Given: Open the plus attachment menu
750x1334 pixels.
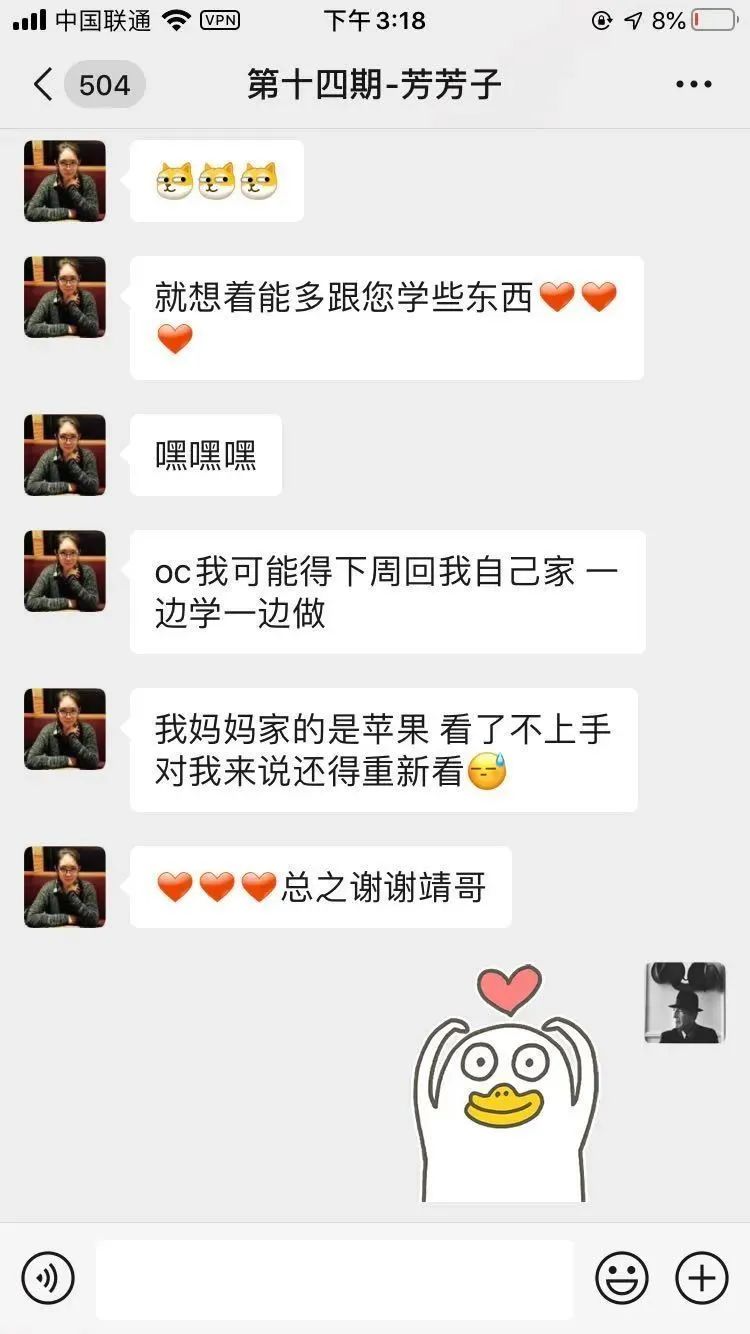Looking at the screenshot, I should (x=701, y=1278).
